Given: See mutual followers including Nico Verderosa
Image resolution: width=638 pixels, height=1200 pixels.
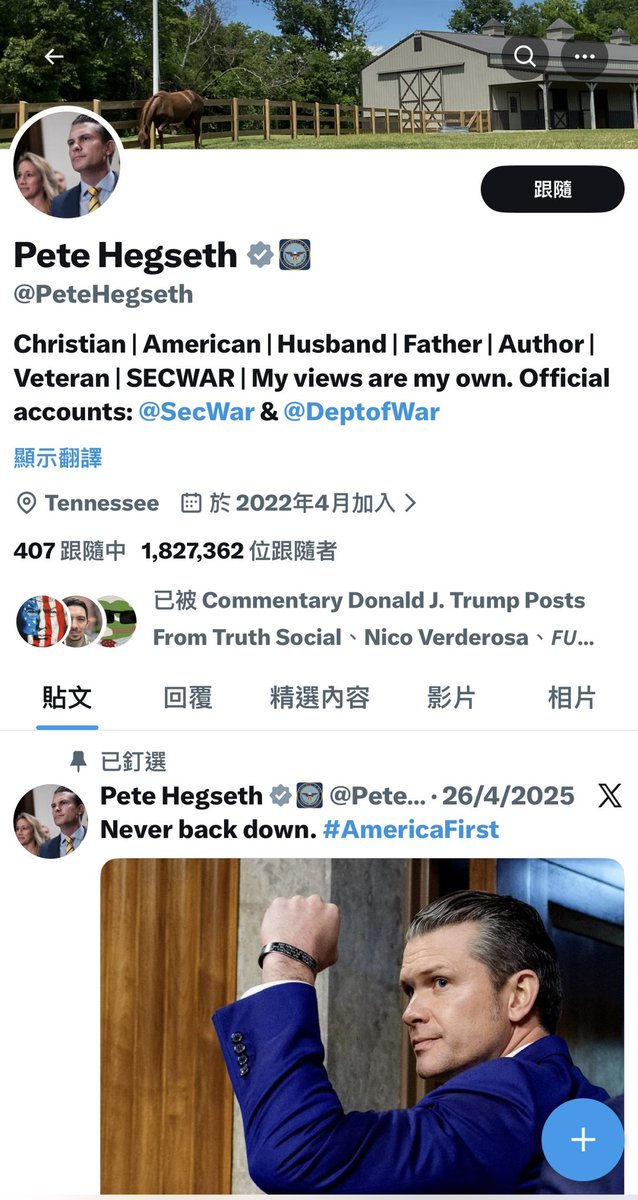Looking at the screenshot, I should pyautogui.click(x=372, y=619).
